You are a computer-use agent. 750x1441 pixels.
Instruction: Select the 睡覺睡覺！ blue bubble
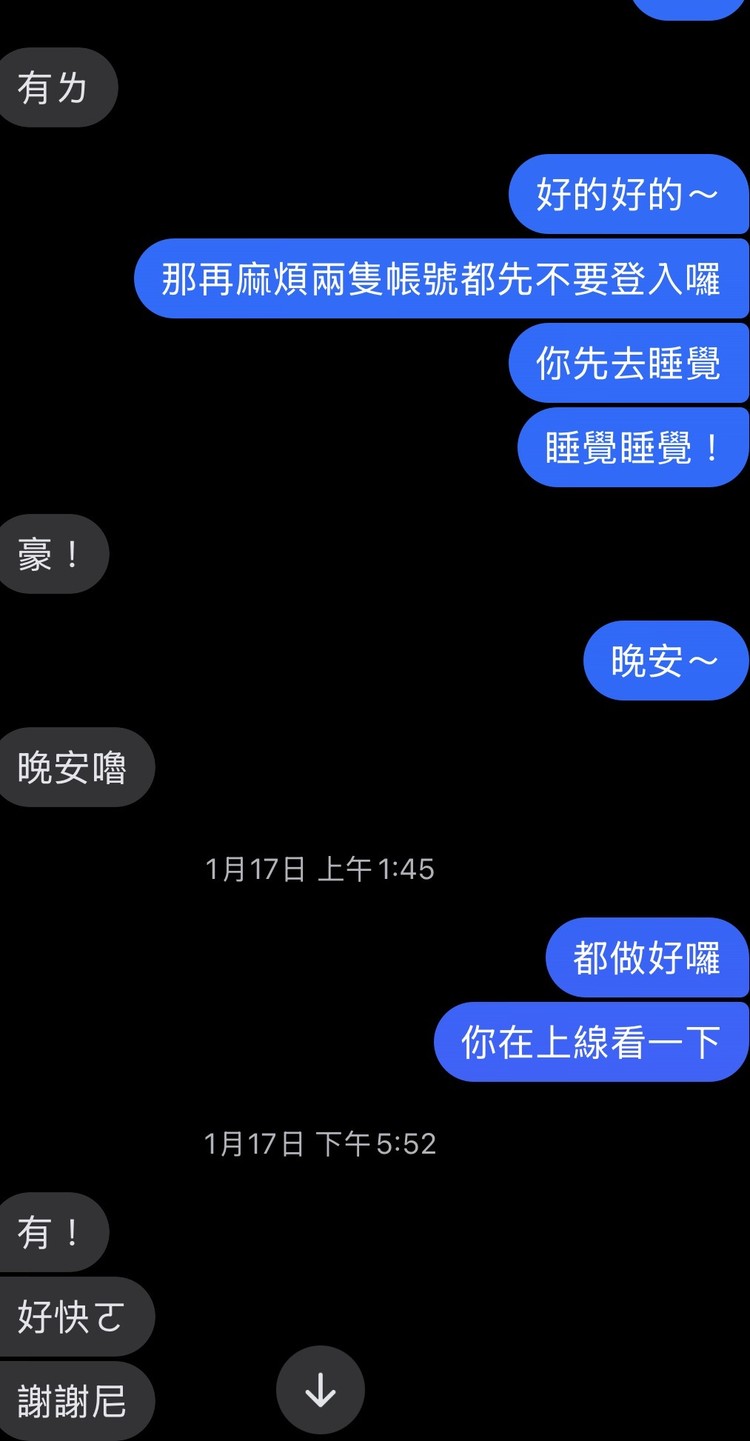632,447
